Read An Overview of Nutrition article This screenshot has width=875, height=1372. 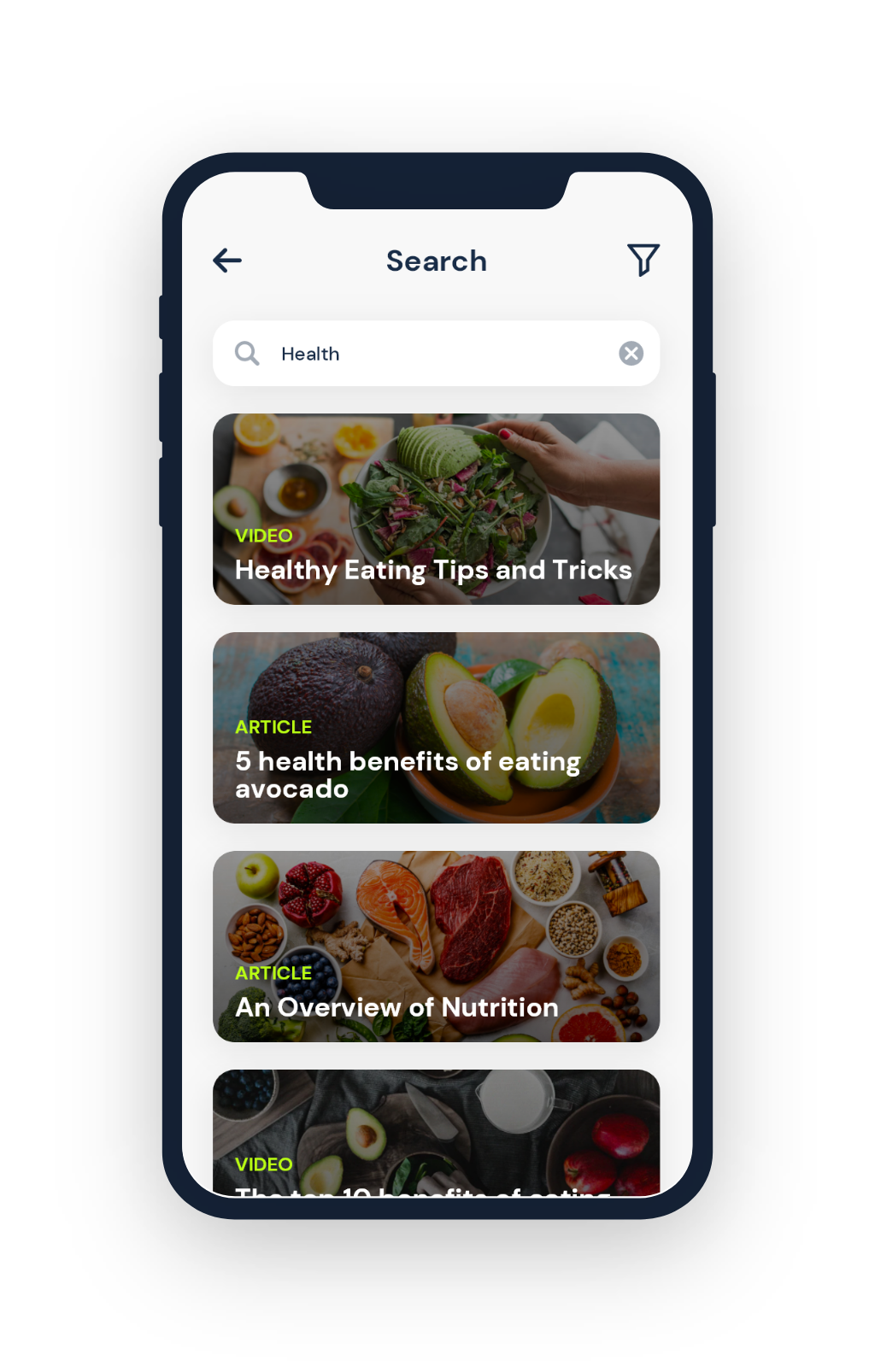436,947
